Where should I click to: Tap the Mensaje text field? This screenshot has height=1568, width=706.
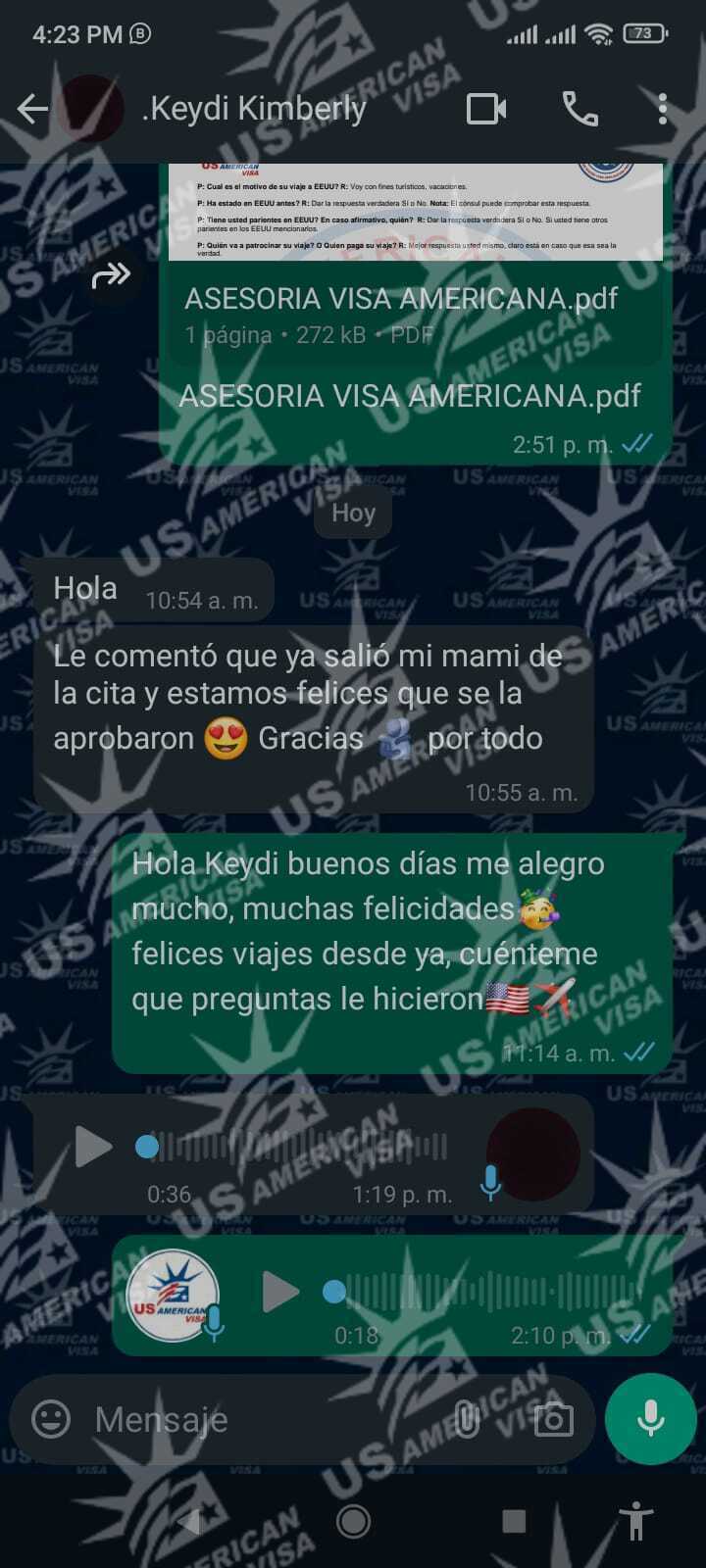click(265, 1419)
